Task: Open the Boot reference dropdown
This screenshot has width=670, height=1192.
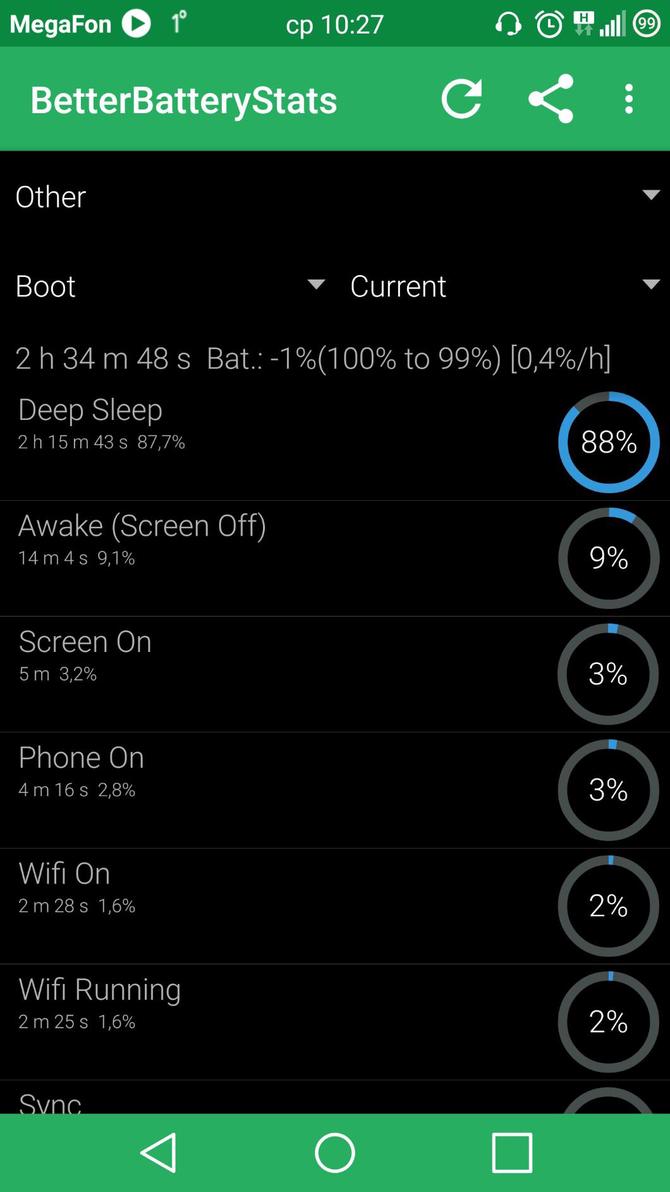Action: 170,286
